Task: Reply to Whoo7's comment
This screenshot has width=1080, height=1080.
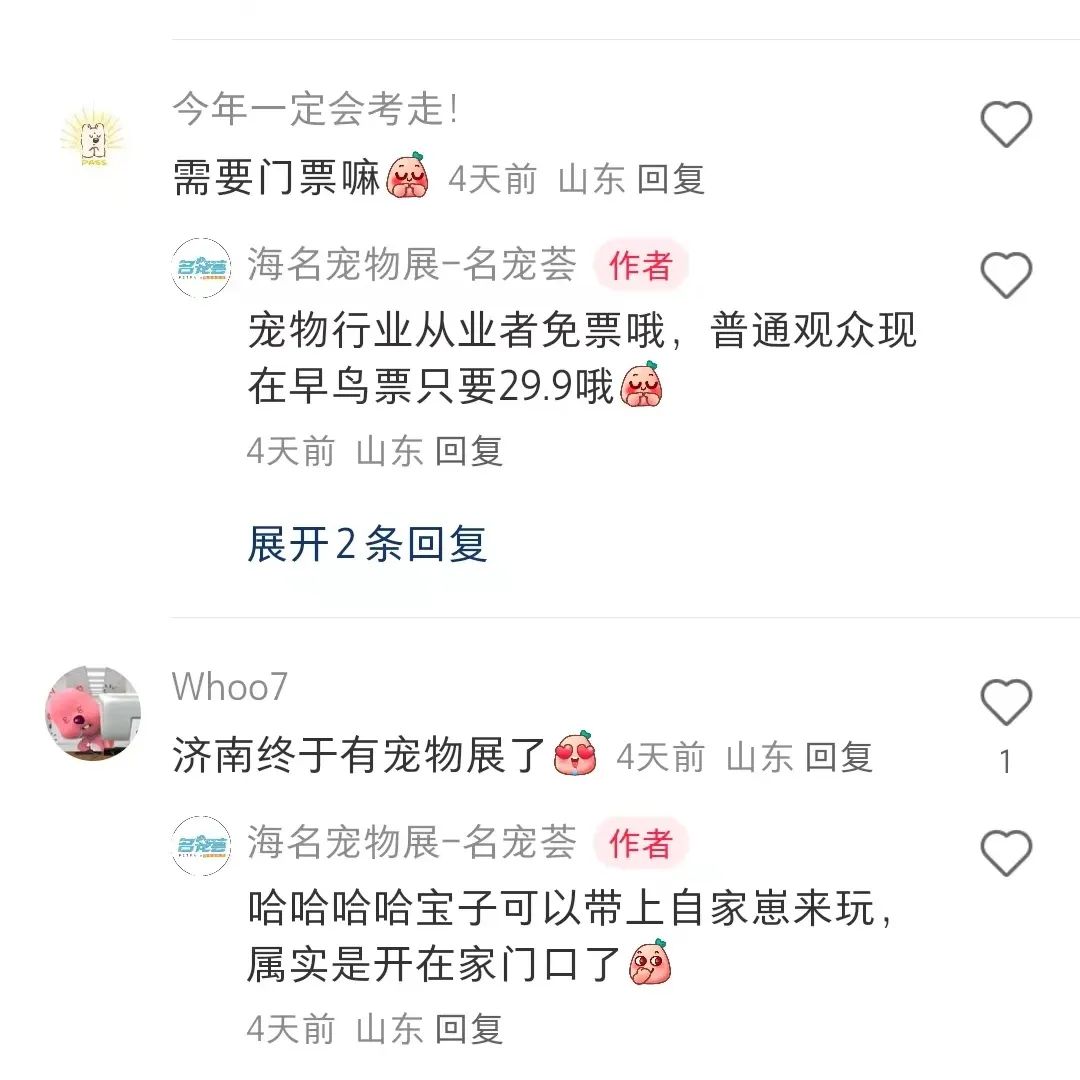Action: click(x=839, y=758)
